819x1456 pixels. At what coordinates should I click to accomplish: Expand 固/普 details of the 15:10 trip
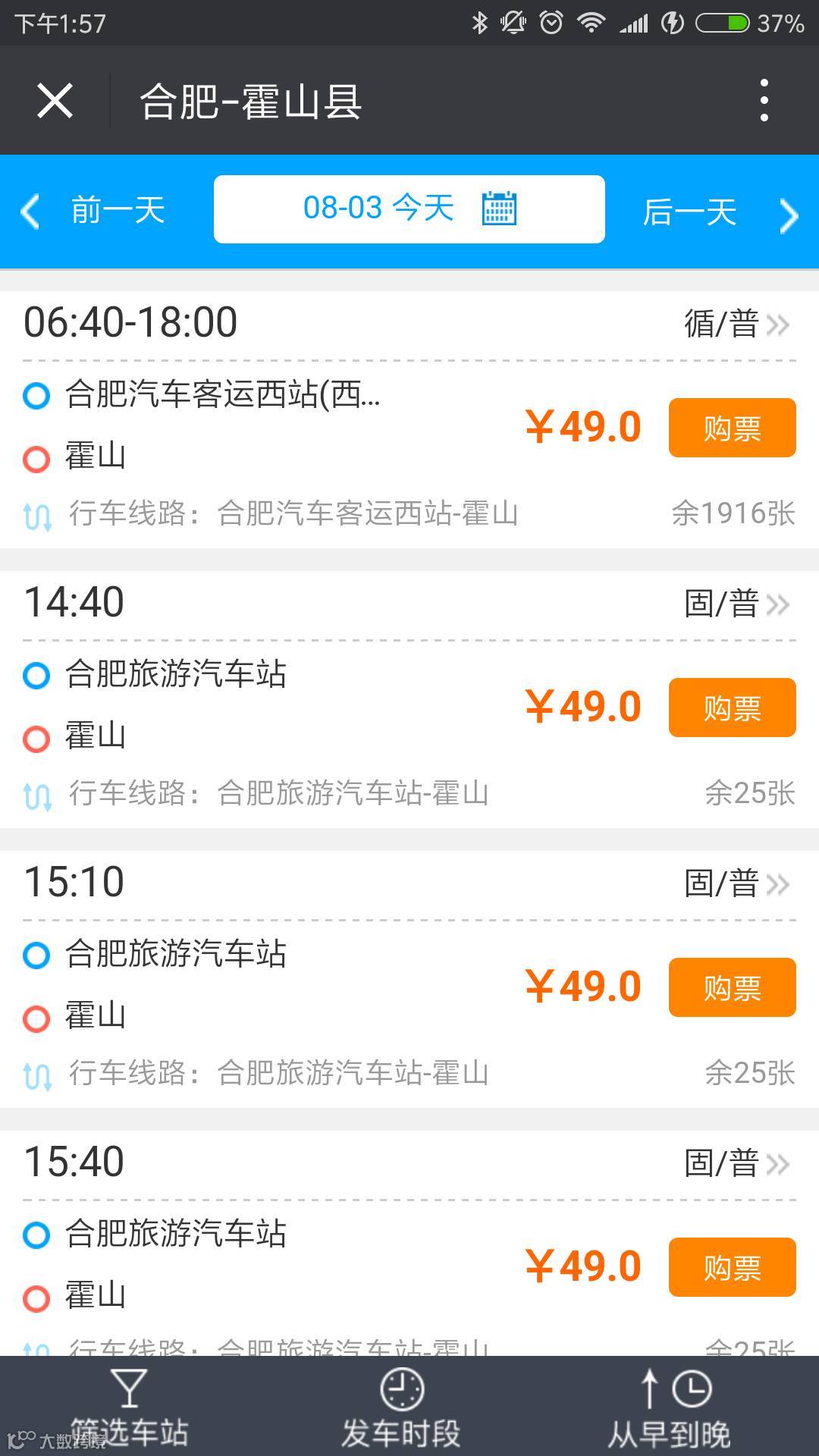[737, 884]
